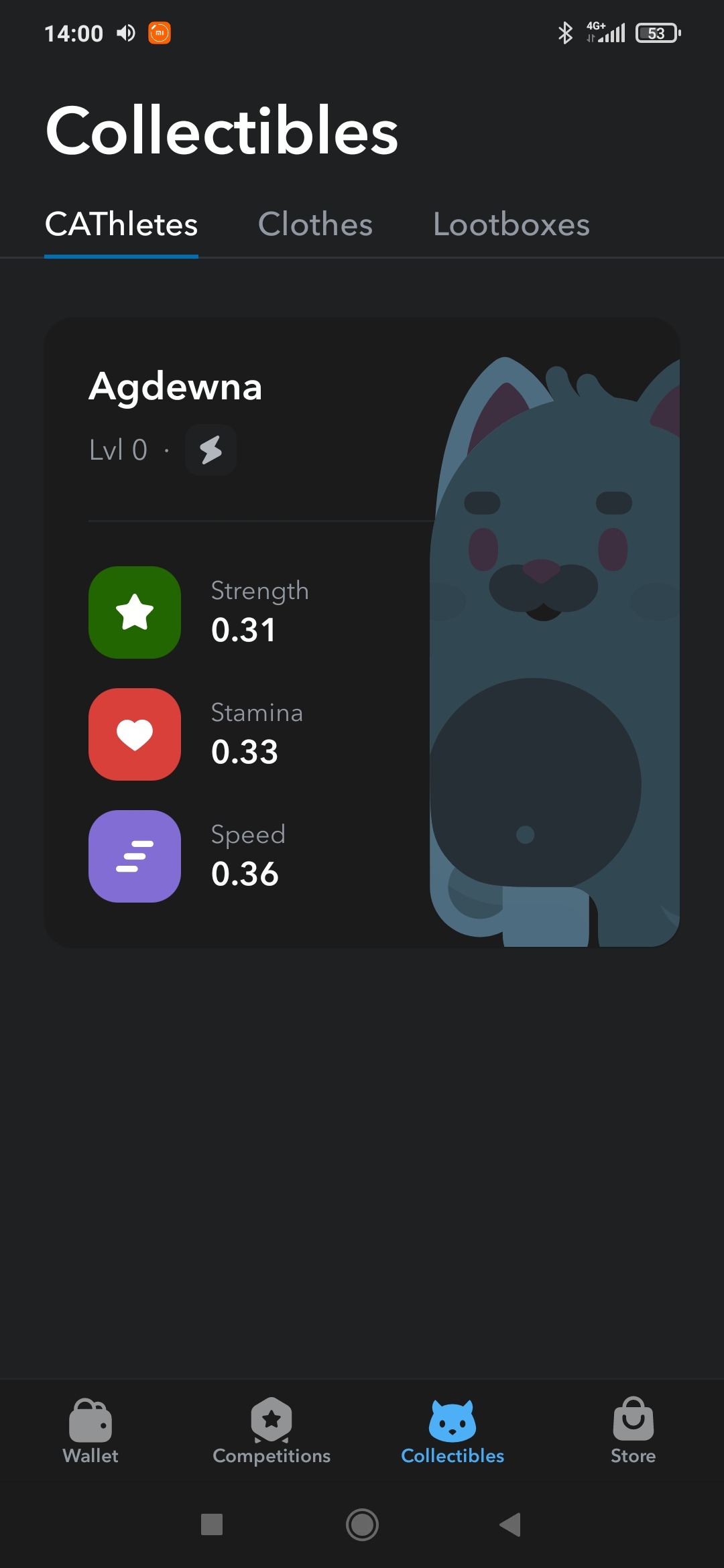Switch to the Lootboxes tab
The height and width of the screenshot is (1568, 724).
[x=511, y=224]
